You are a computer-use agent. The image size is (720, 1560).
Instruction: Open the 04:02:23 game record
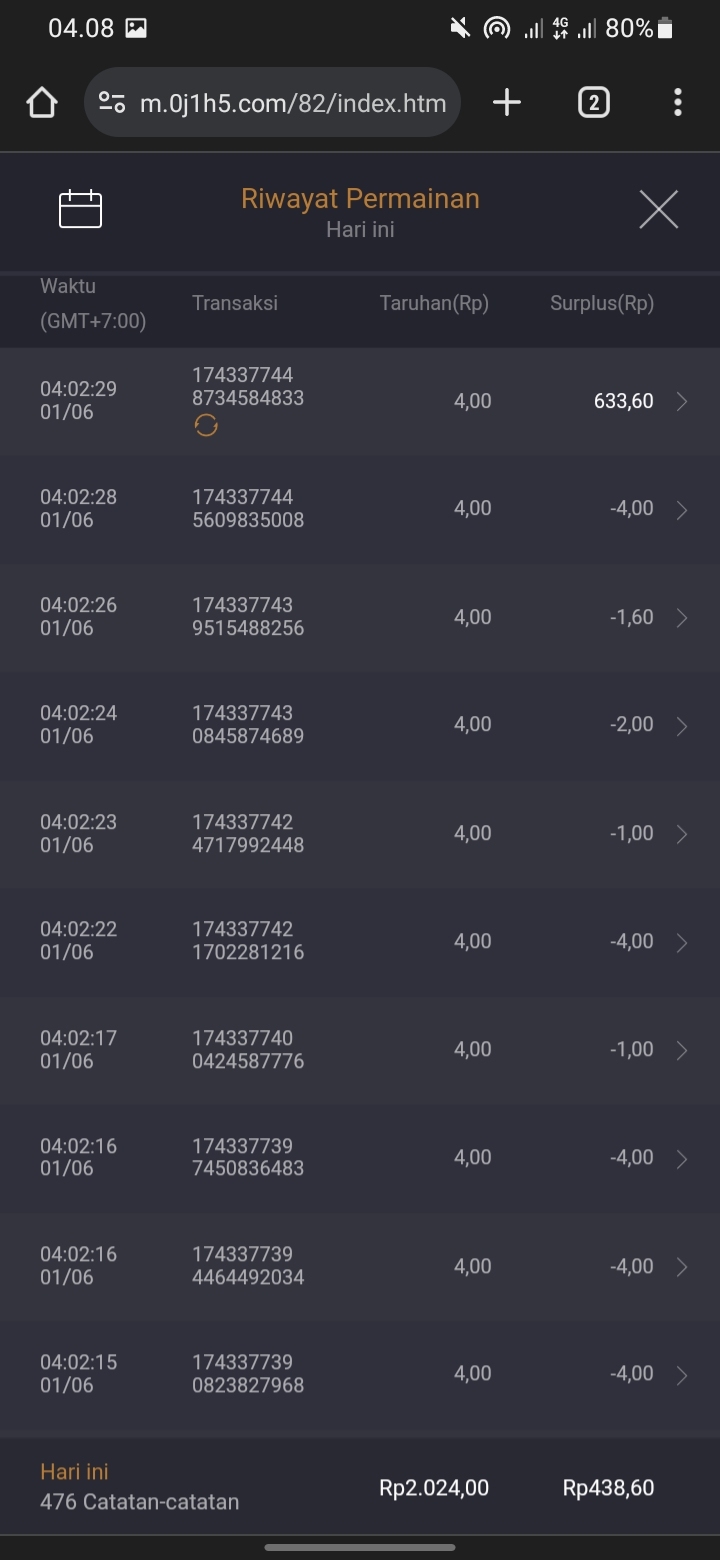681,834
